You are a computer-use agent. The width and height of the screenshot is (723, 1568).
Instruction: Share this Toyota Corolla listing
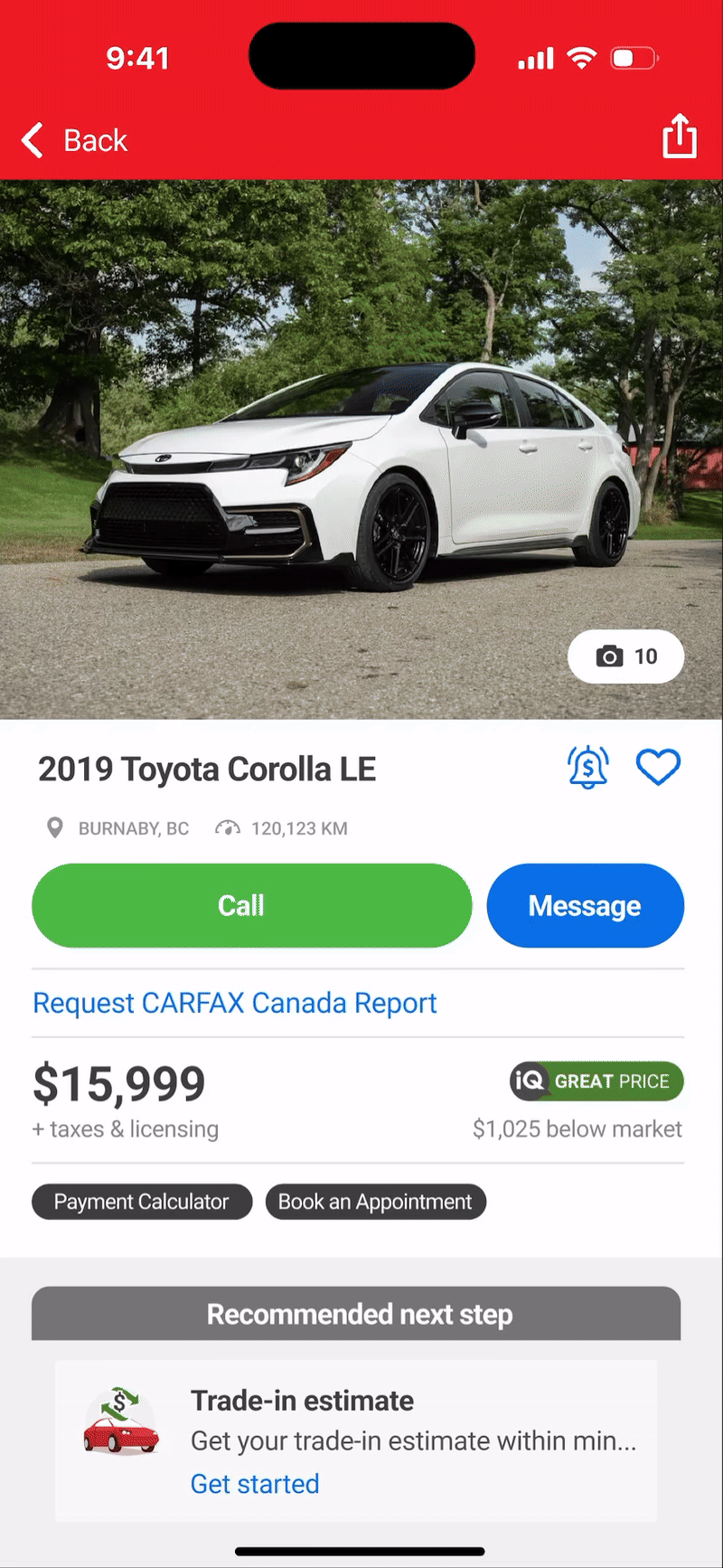680,137
